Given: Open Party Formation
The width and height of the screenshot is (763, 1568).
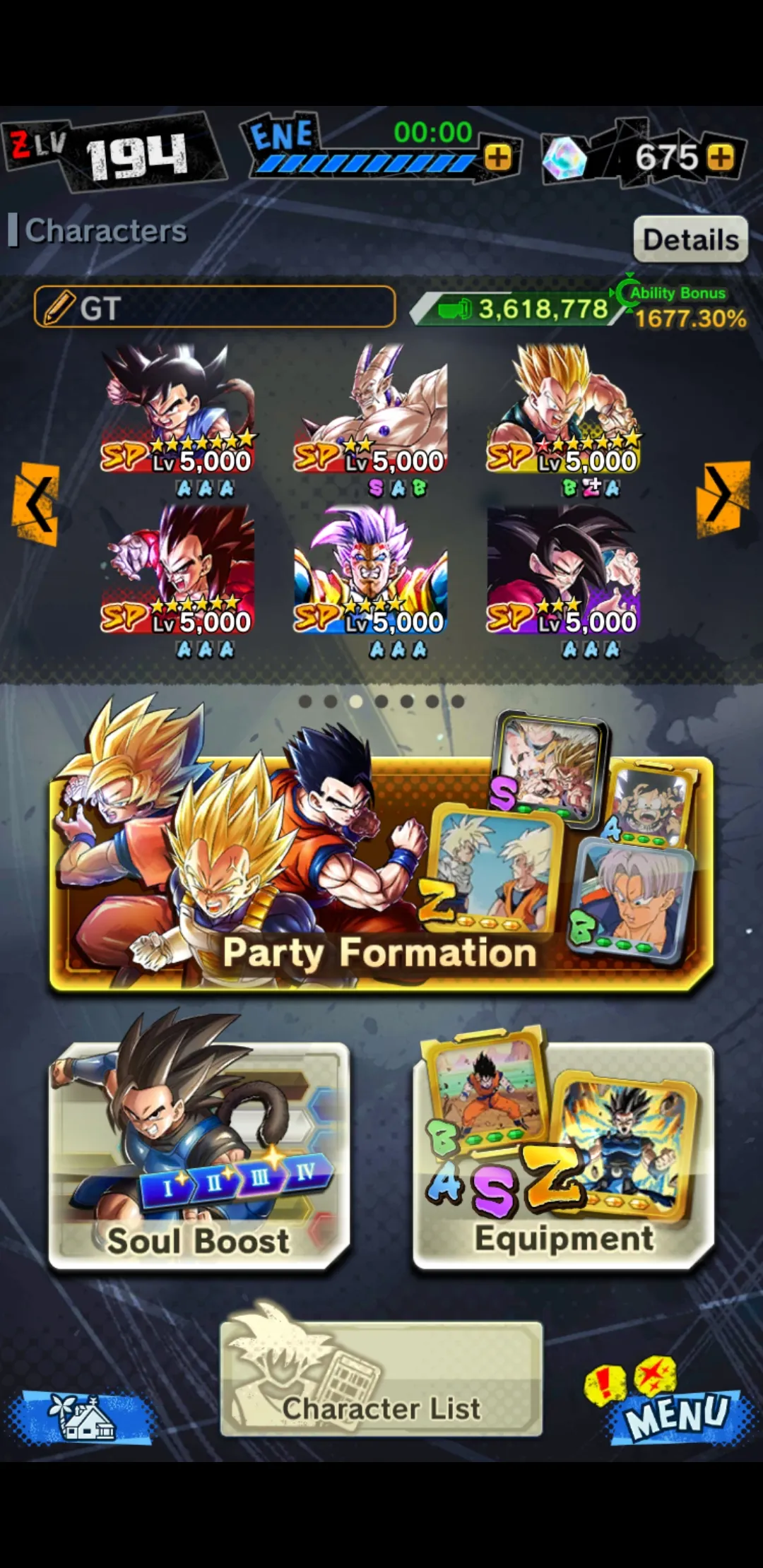Looking at the screenshot, I should tap(380, 876).
